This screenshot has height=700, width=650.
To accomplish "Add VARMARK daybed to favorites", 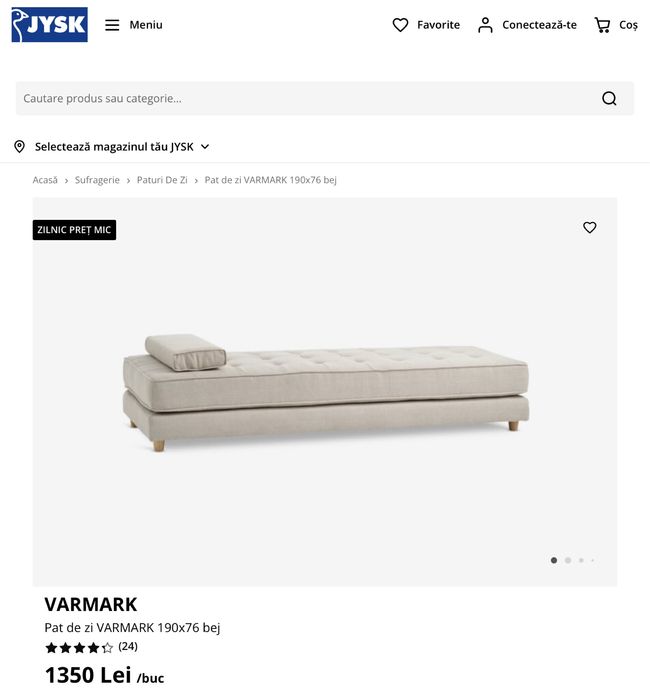I will coord(589,228).
